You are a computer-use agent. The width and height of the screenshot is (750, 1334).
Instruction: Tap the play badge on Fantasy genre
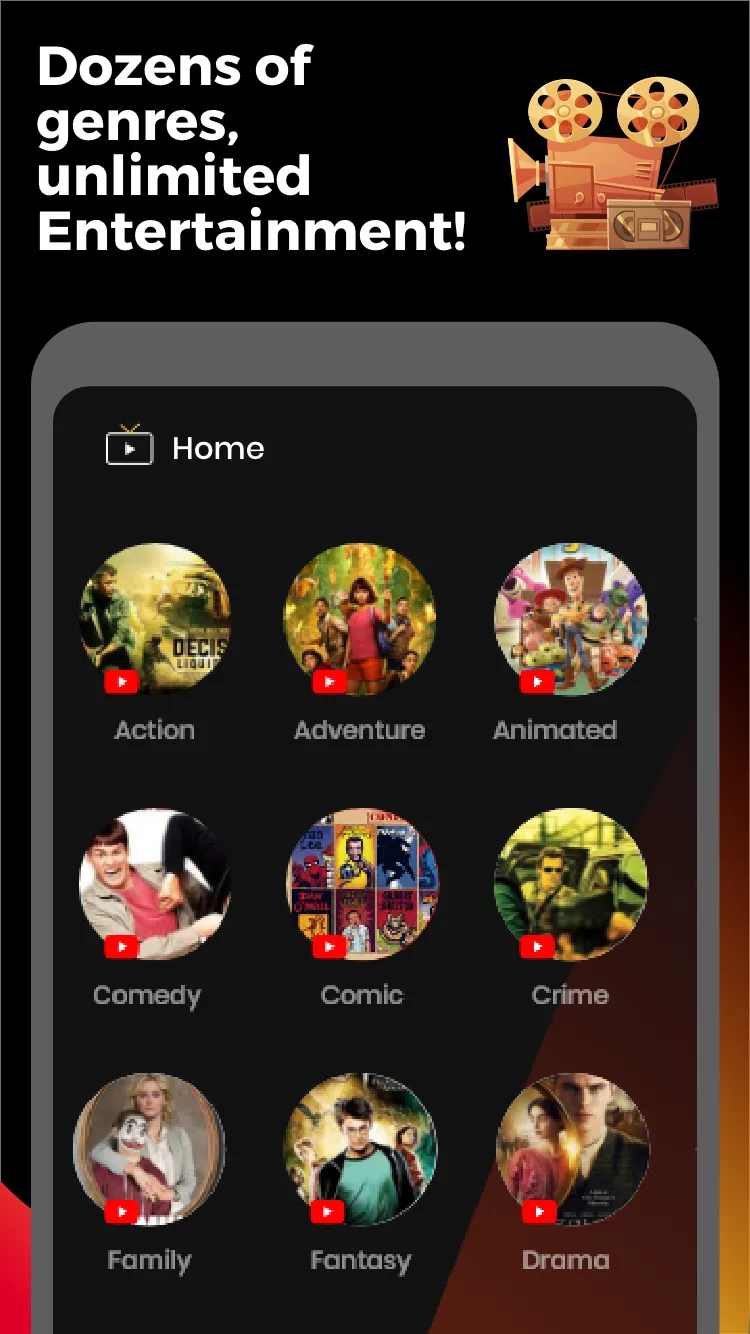tap(330, 1211)
